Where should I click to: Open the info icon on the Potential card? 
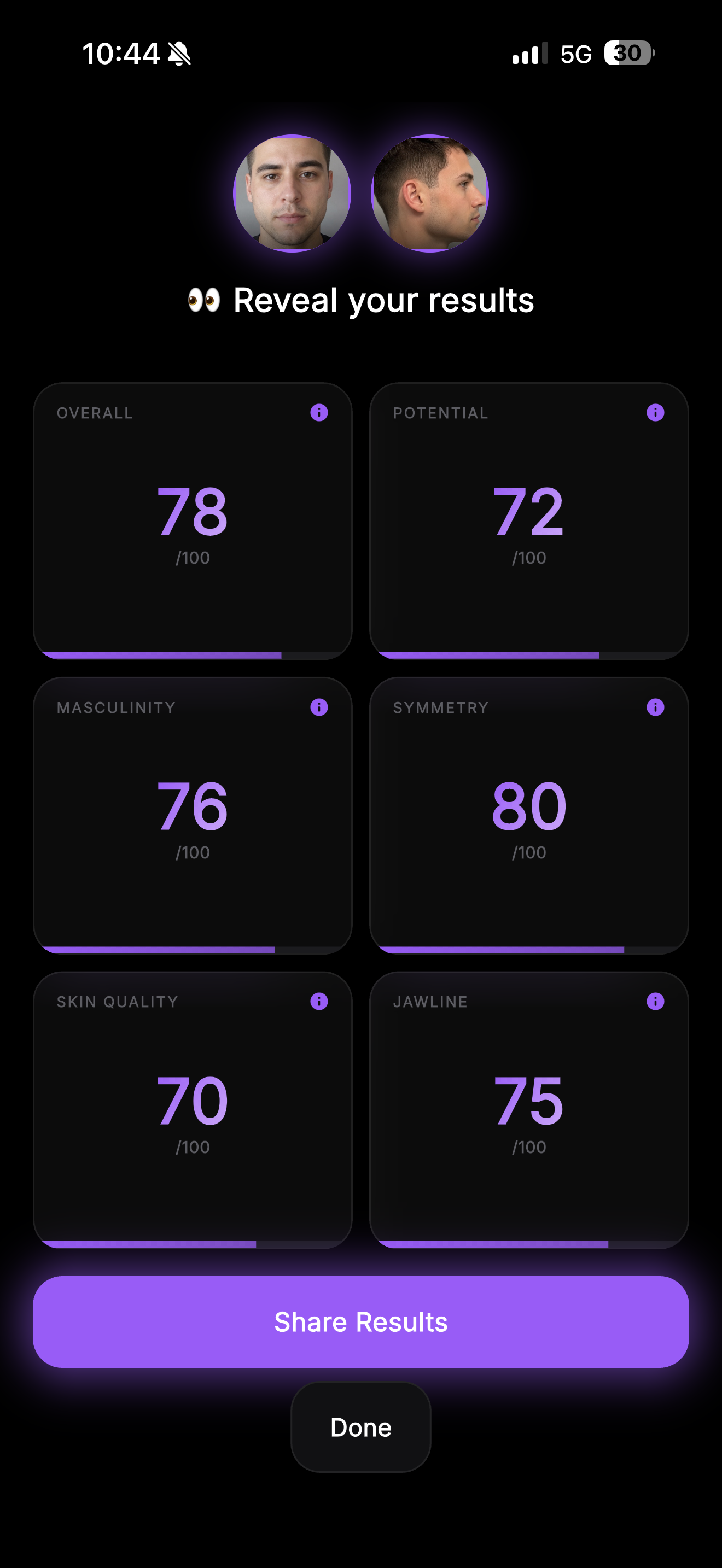coord(655,413)
